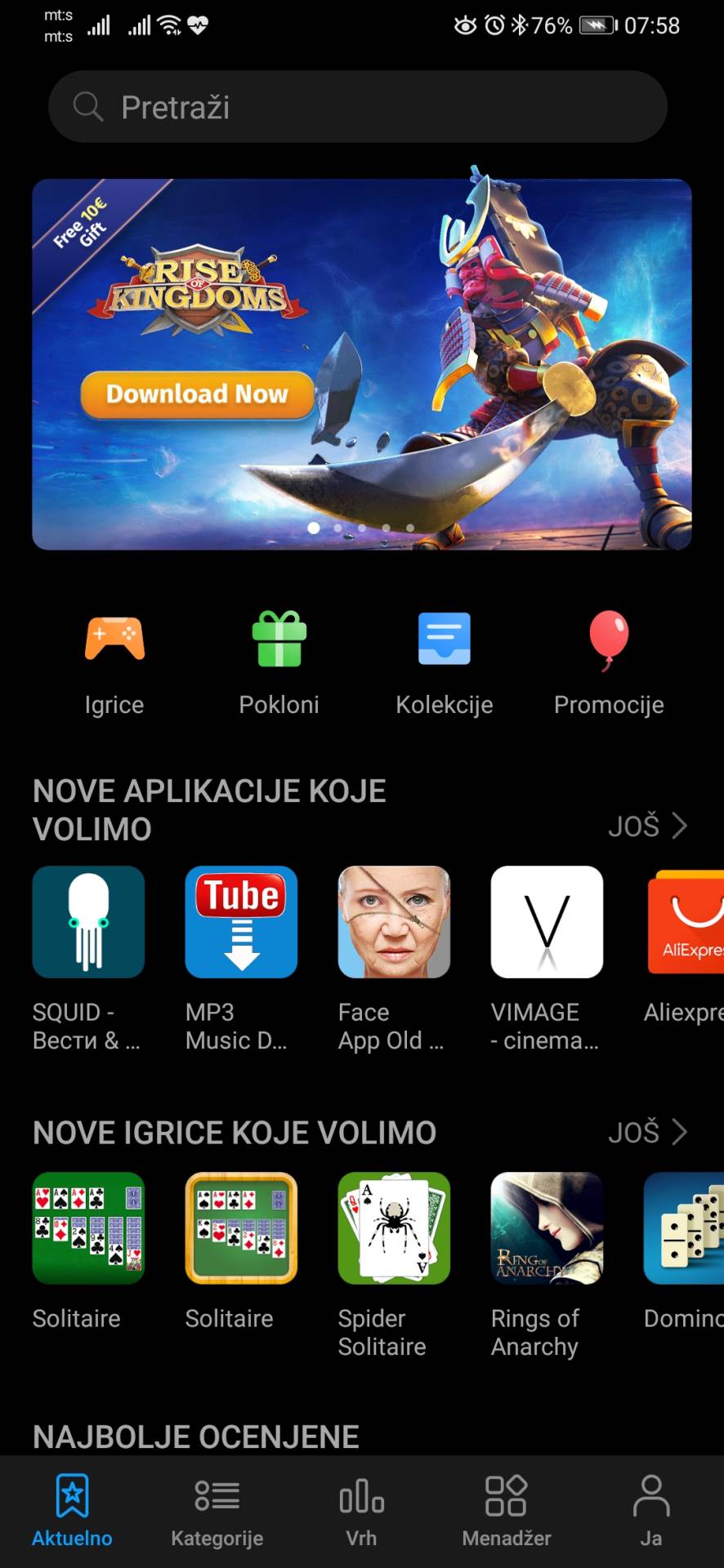The height and width of the screenshot is (1568, 724).
Task: Switch to the Kategorije tab
Action: 217,1511
